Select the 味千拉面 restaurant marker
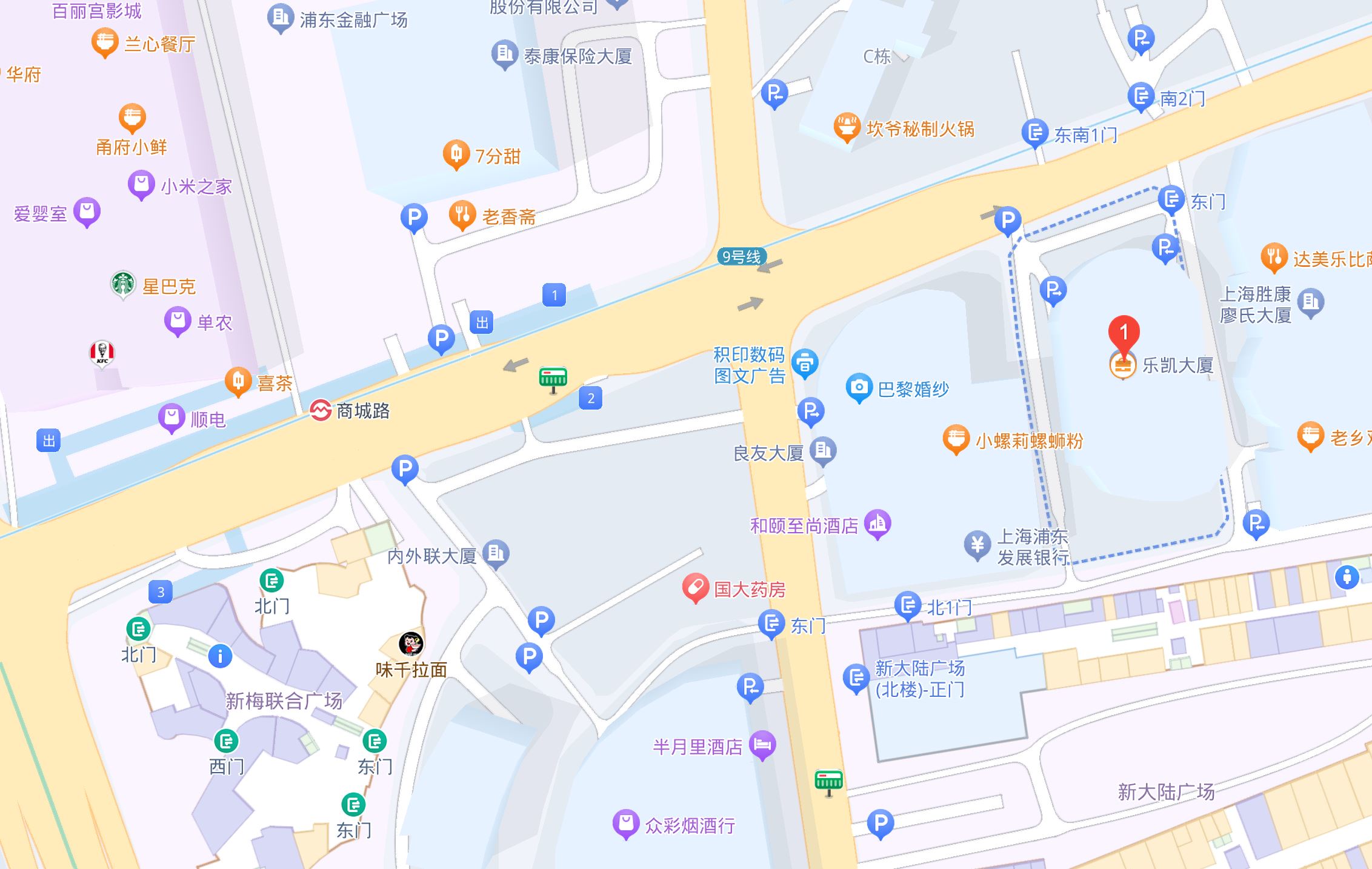 [x=411, y=644]
